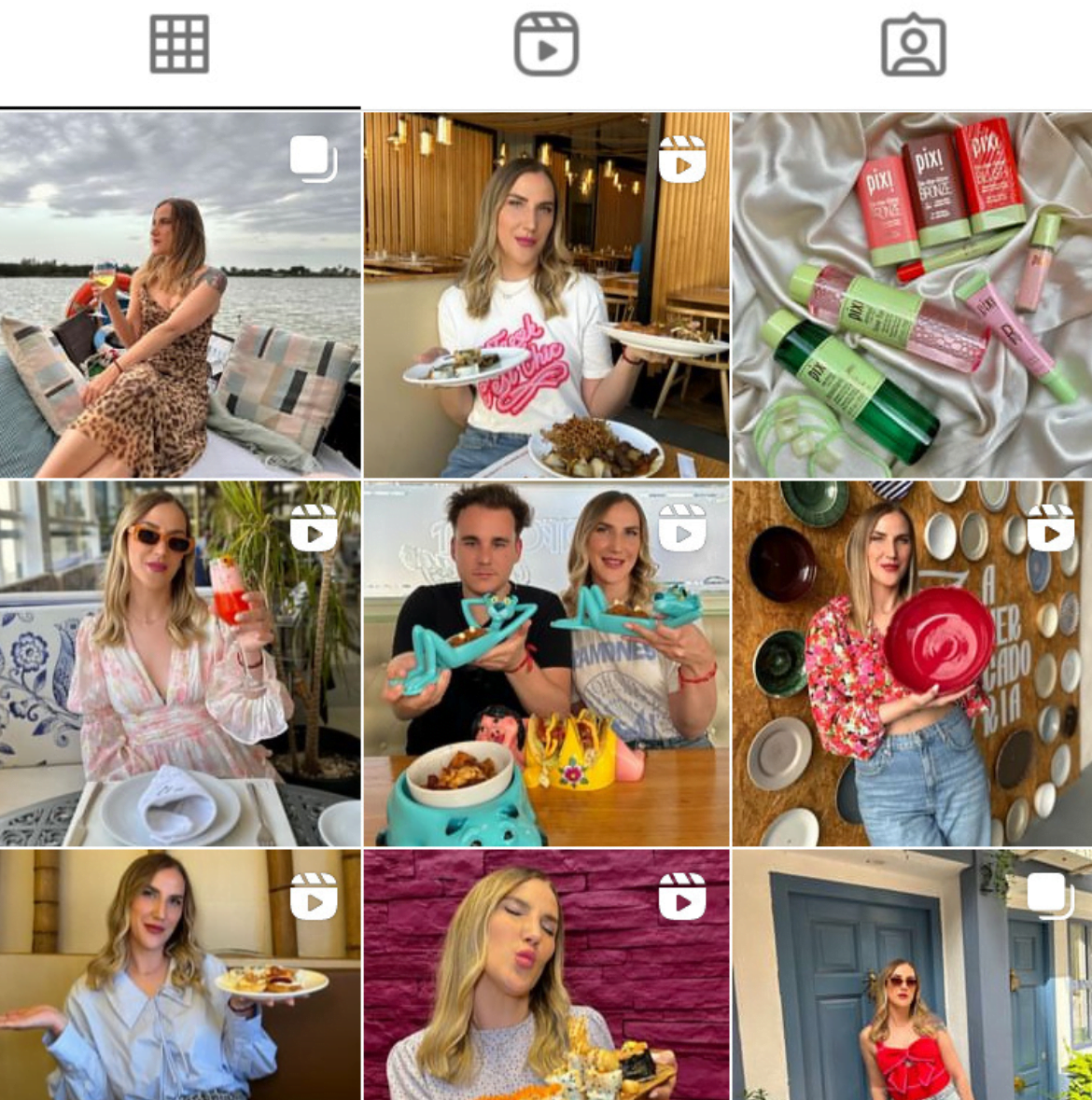Open the reel with the light blue shirt
The image size is (1092, 1100).
tap(180, 975)
